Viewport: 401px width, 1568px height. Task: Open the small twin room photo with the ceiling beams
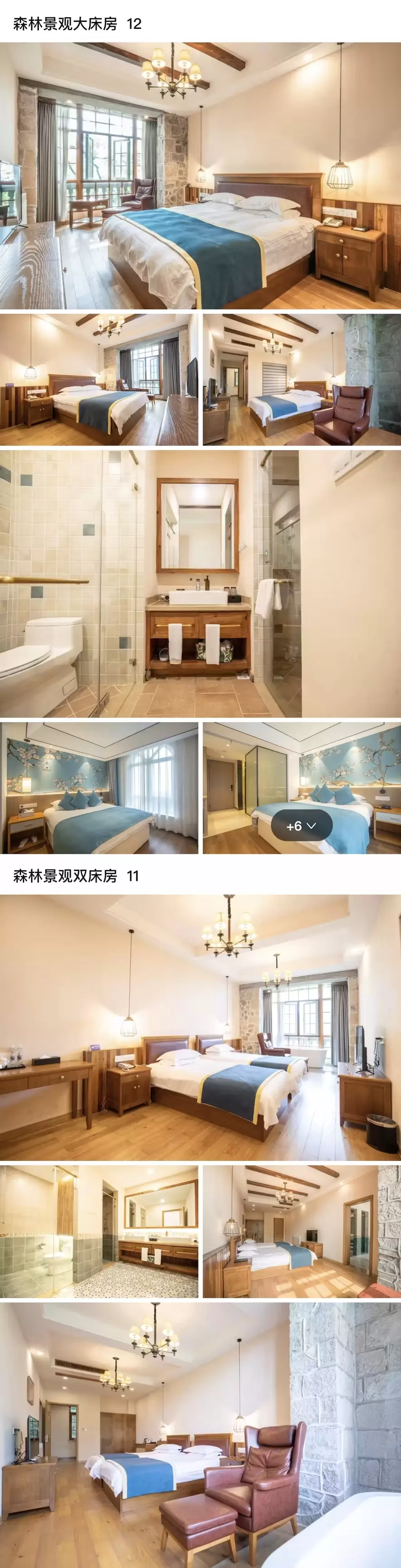point(302,1232)
